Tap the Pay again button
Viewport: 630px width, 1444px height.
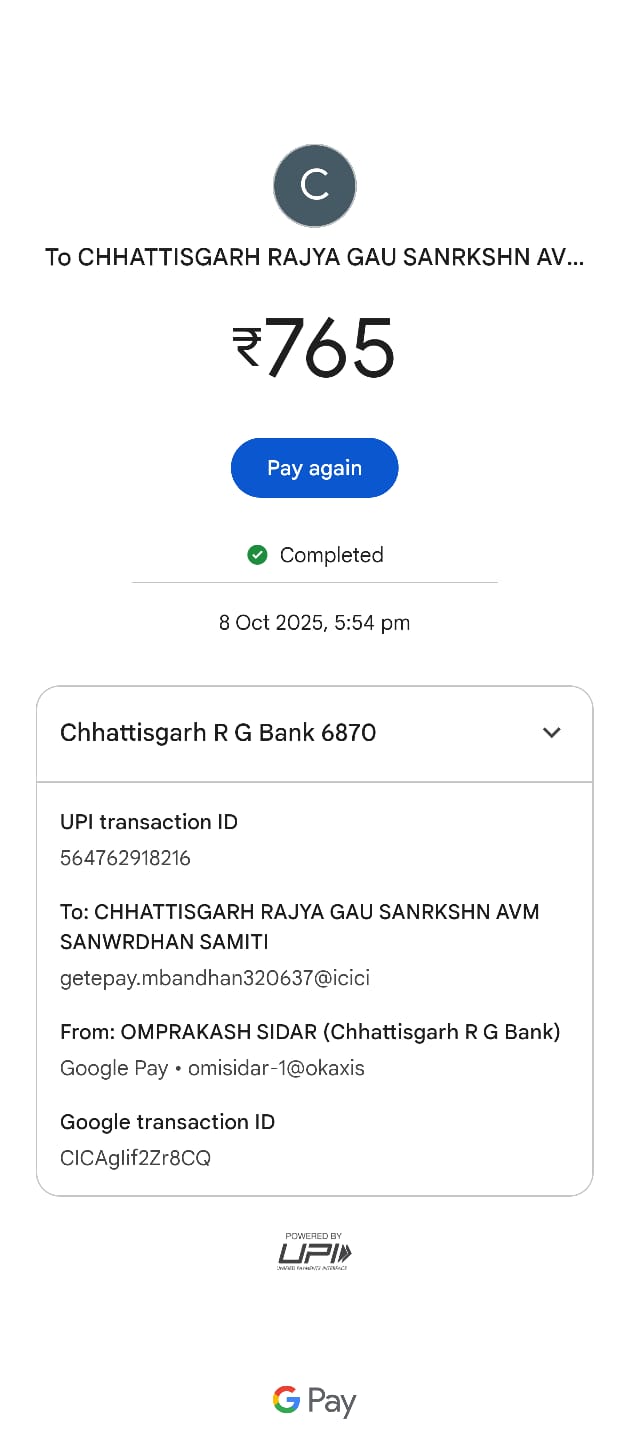[314, 468]
